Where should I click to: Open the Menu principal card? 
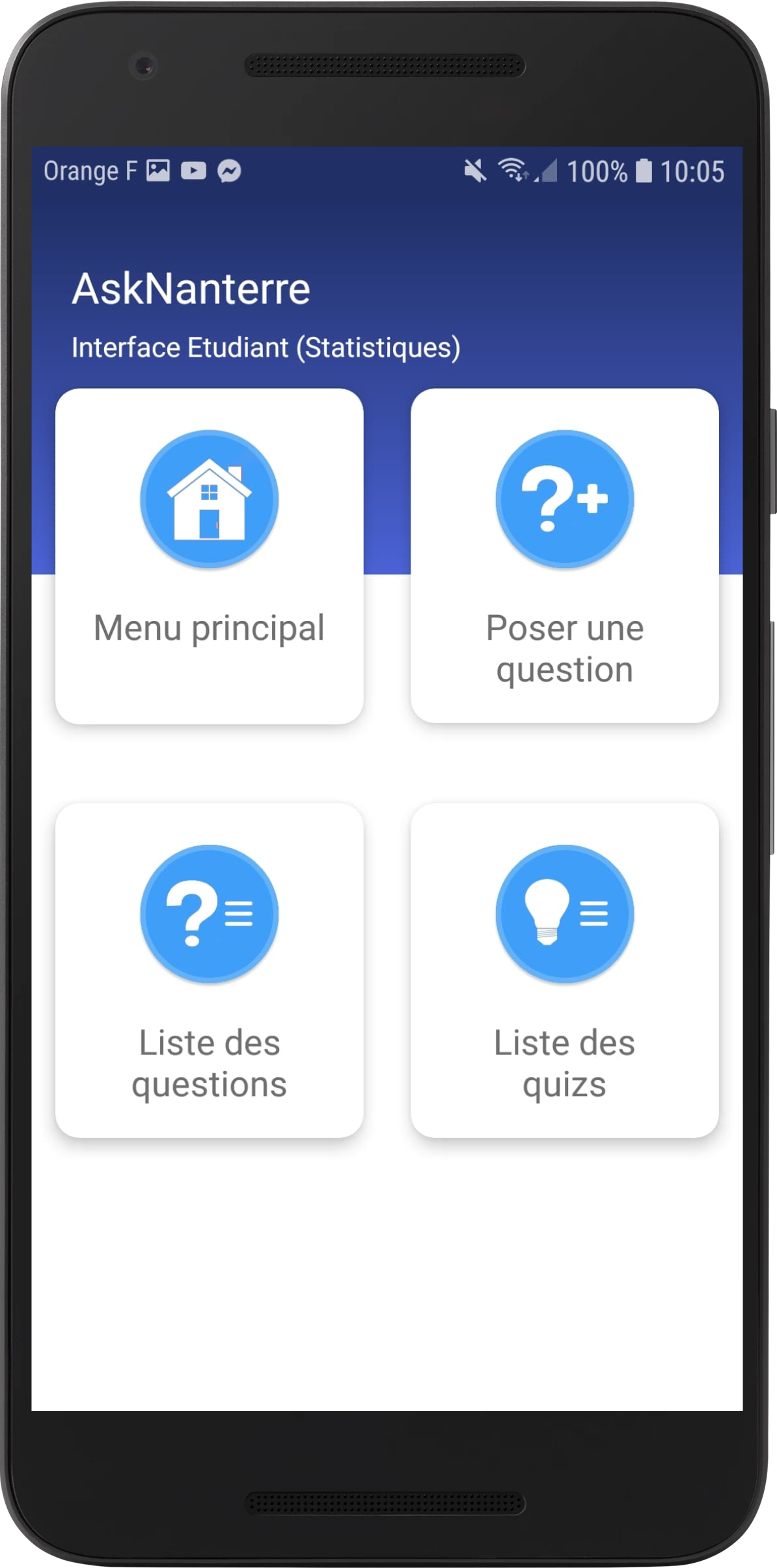pos(209,556)
